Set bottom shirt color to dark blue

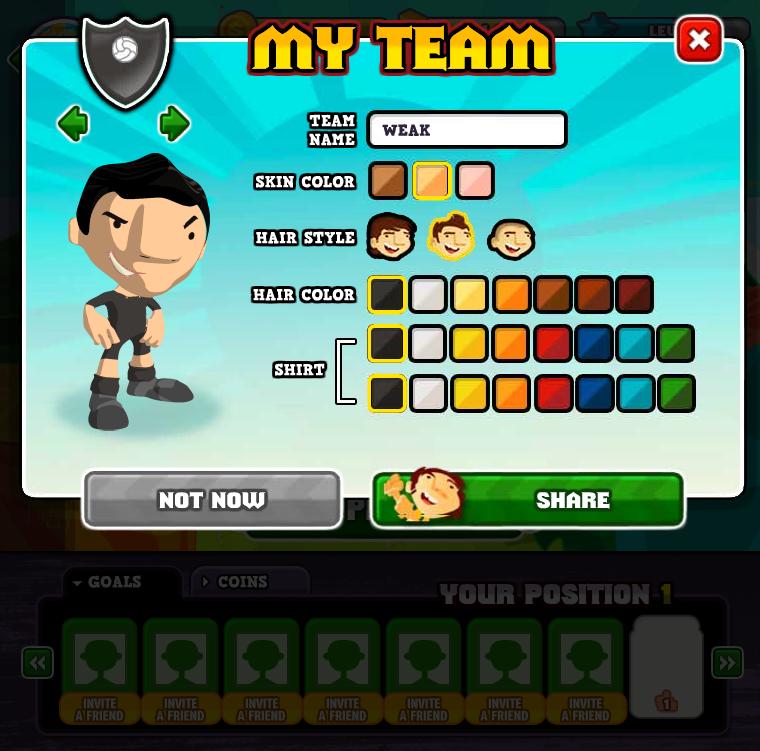click(593, 393)
